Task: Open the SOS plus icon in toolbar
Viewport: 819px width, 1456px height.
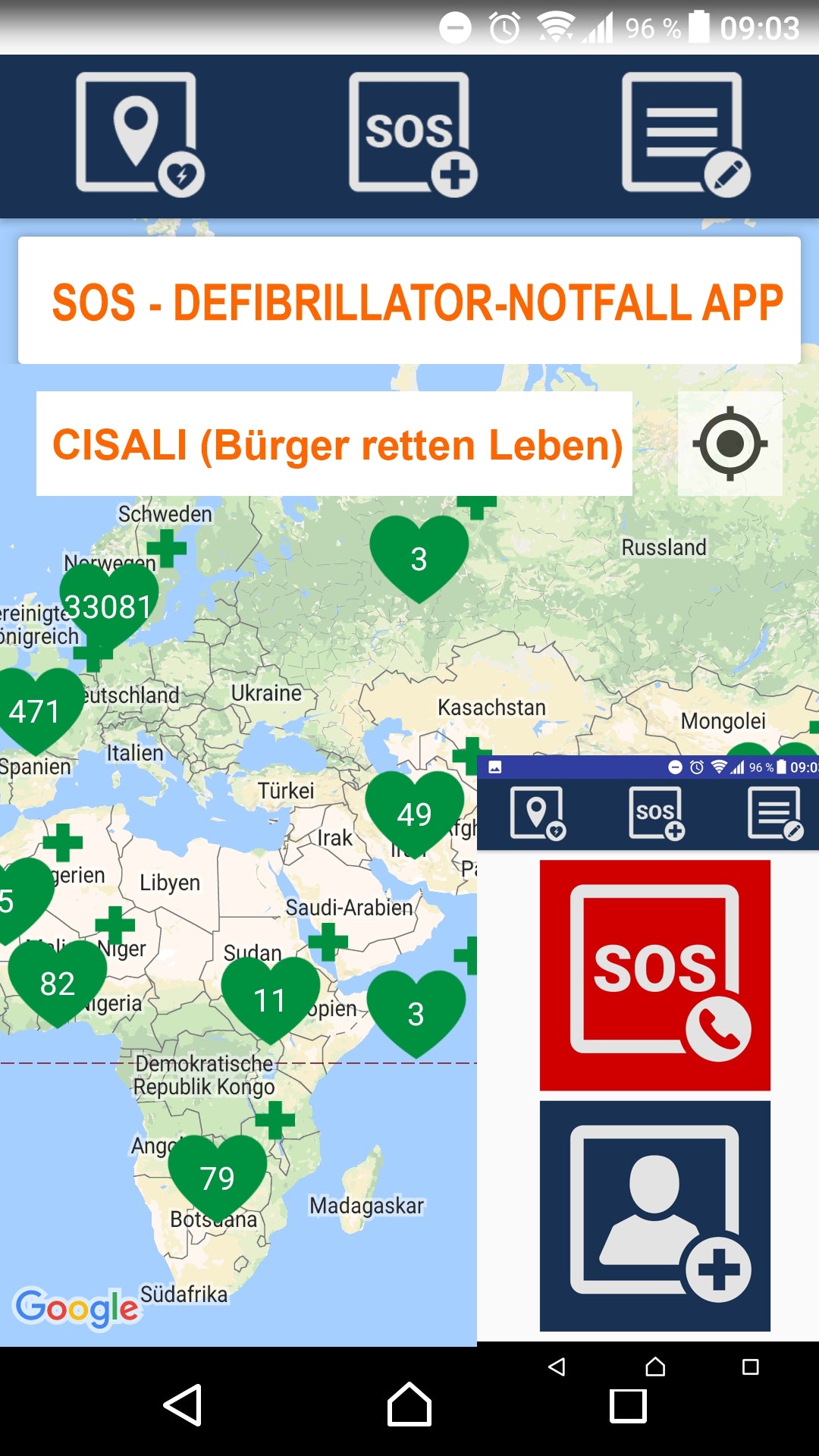Action: click(x=412, y=134)
